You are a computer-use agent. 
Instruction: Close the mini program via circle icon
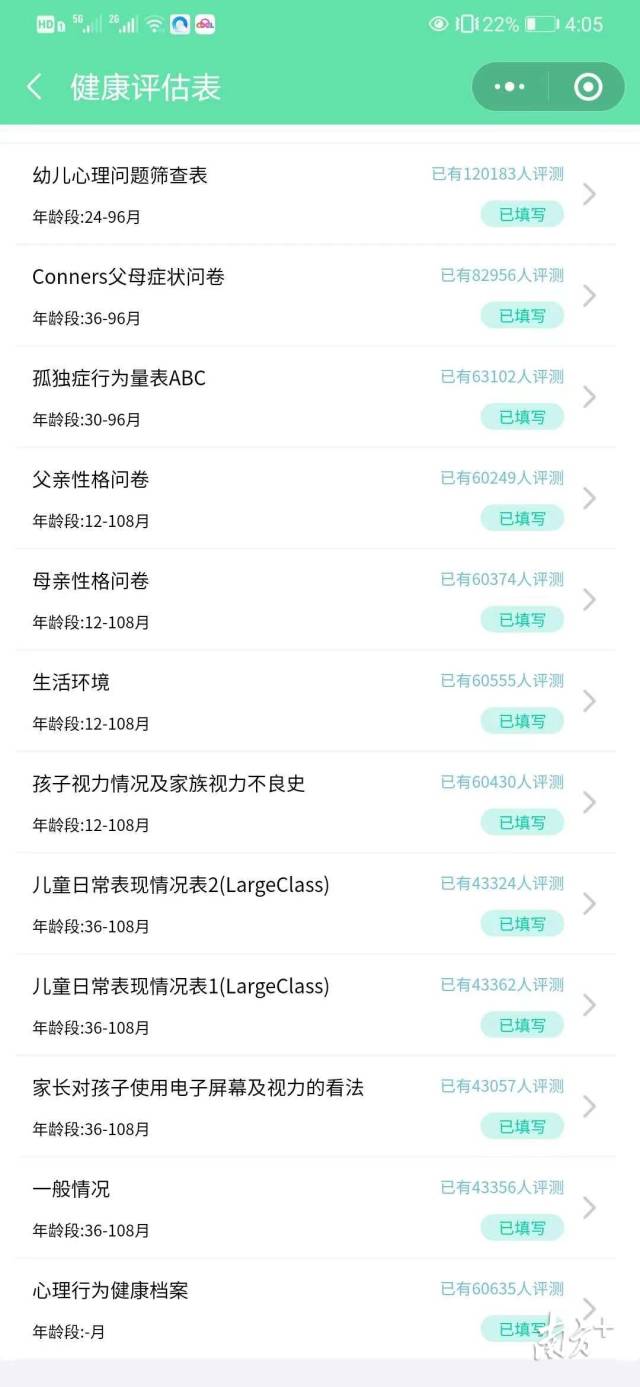click(x=588, y=87)
